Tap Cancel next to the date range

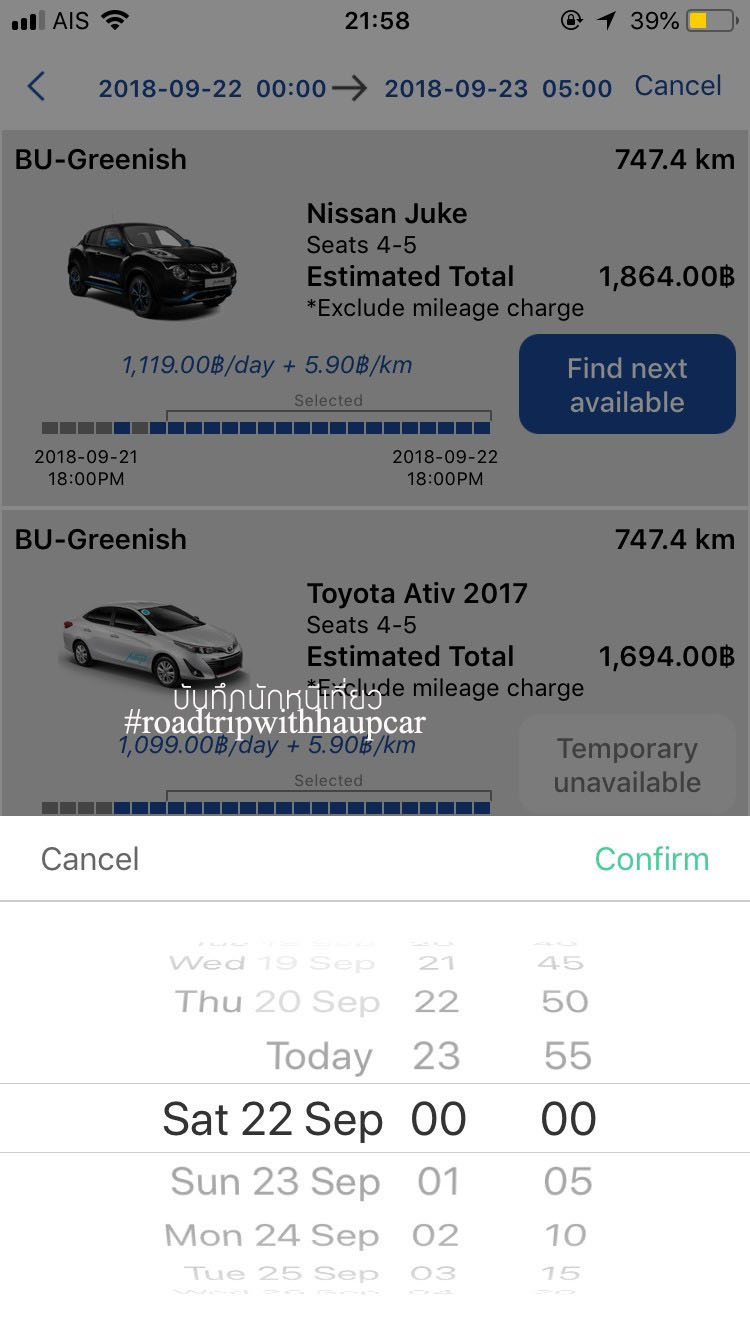pos(677,86)
